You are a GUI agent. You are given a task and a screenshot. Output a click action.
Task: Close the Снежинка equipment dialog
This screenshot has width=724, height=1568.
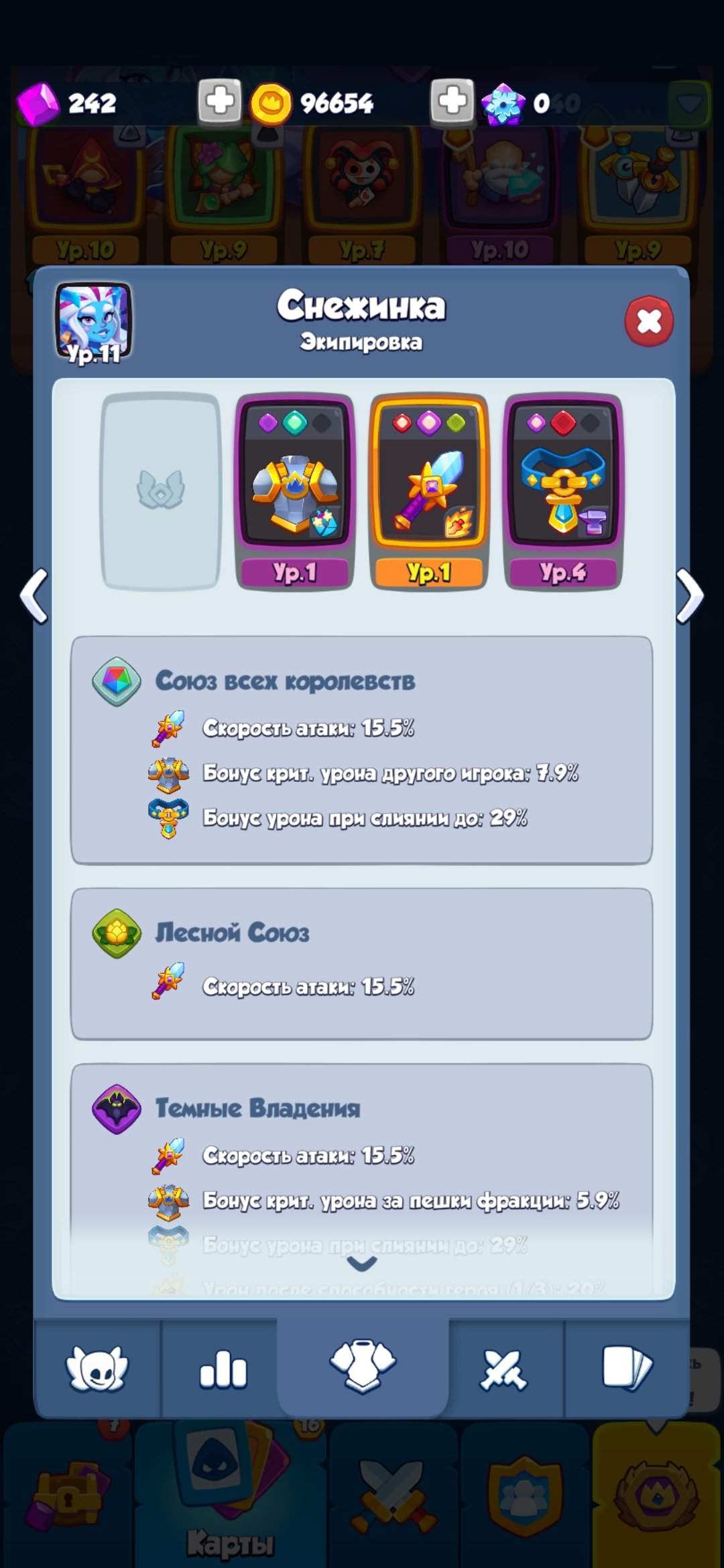pyautogui.click(x=649, y=321)
